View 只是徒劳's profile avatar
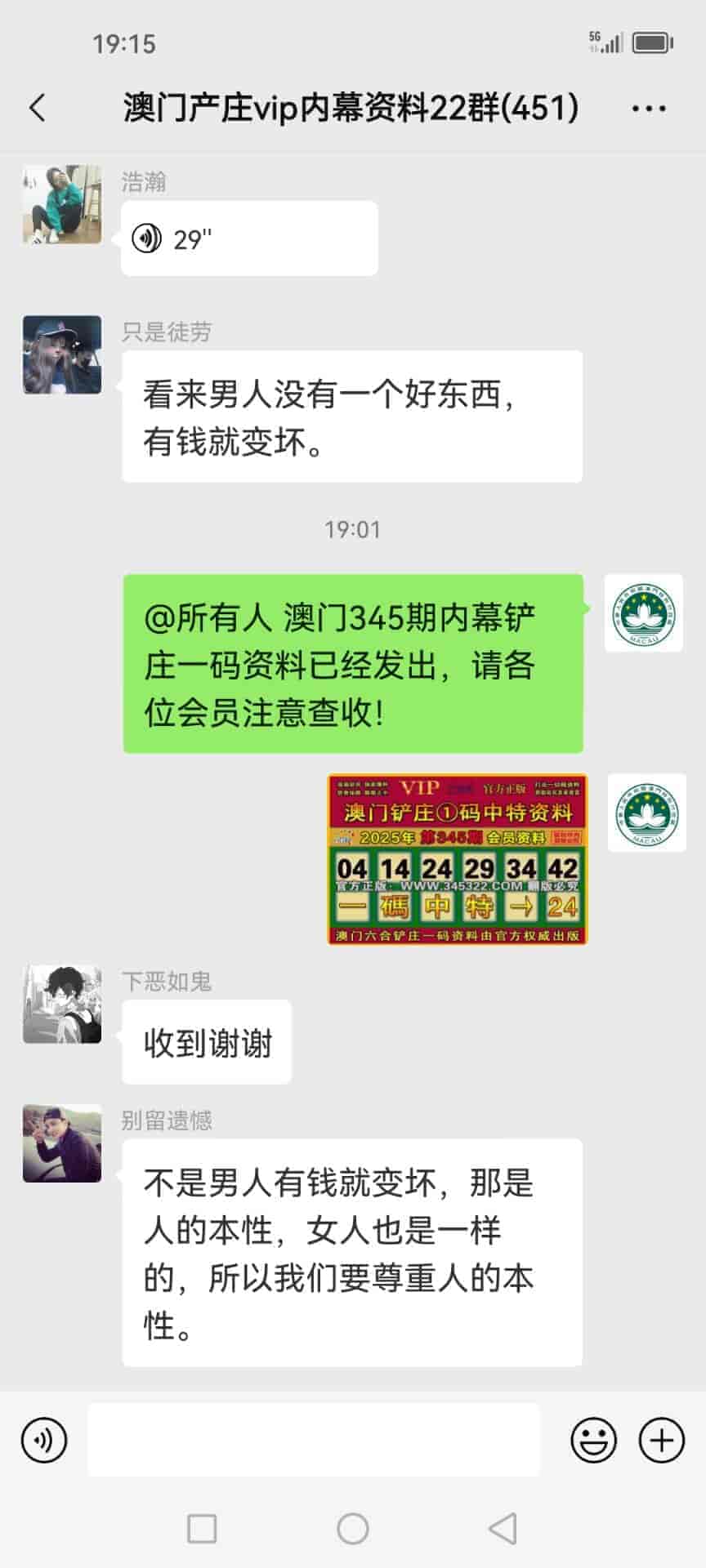706x1568 pixels. [x=62, y=355]
